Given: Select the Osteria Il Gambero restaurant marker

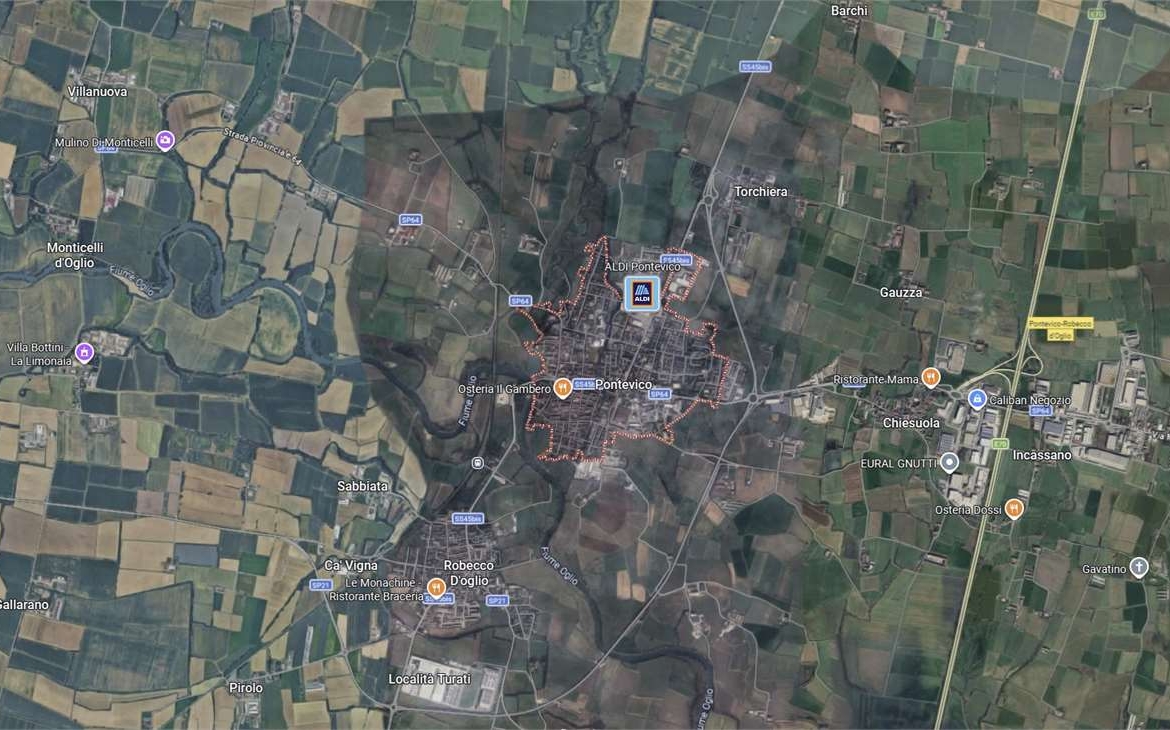Looking at the screenshot, I should point(563,388).
